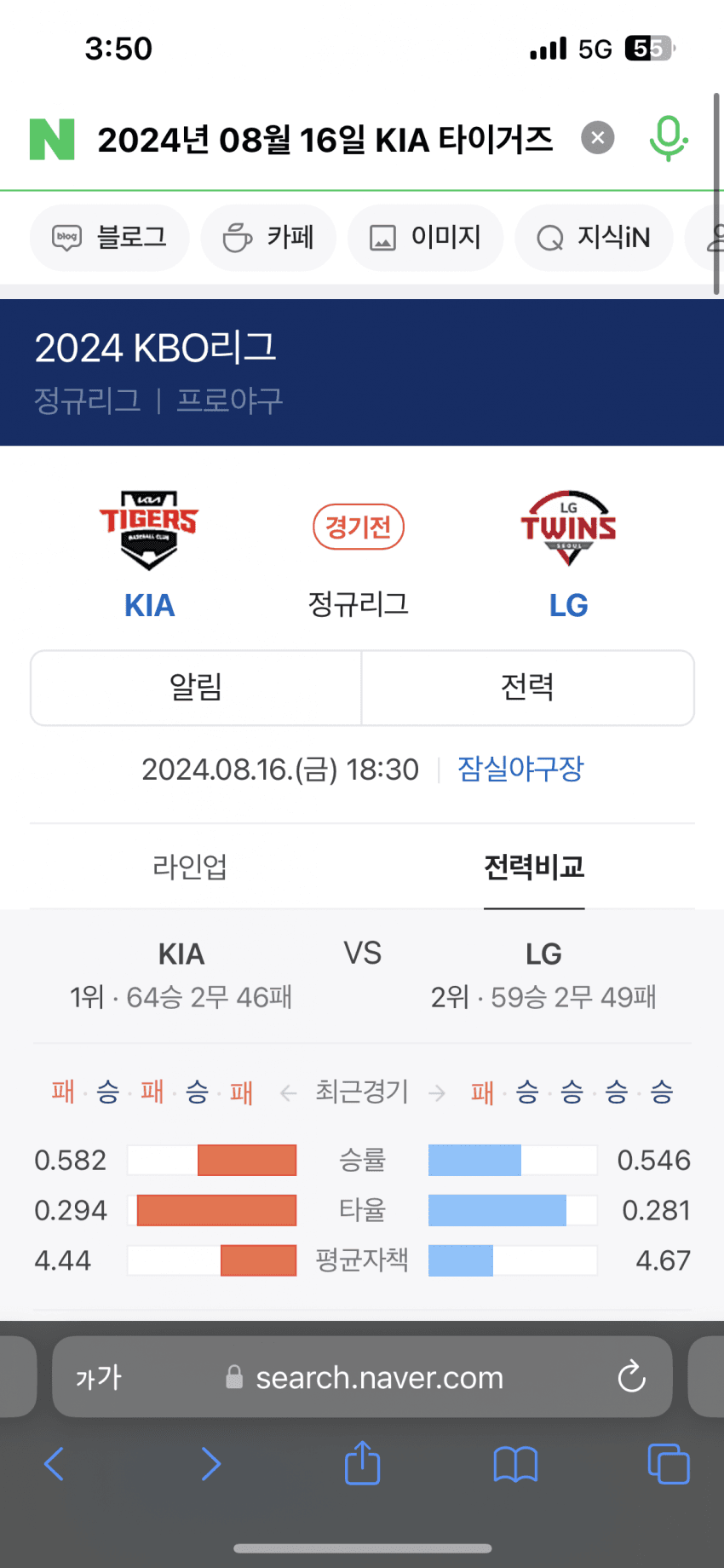Filter results by 이미지
Viewport: 724px width, 1568px height.
tap(425, 237)
